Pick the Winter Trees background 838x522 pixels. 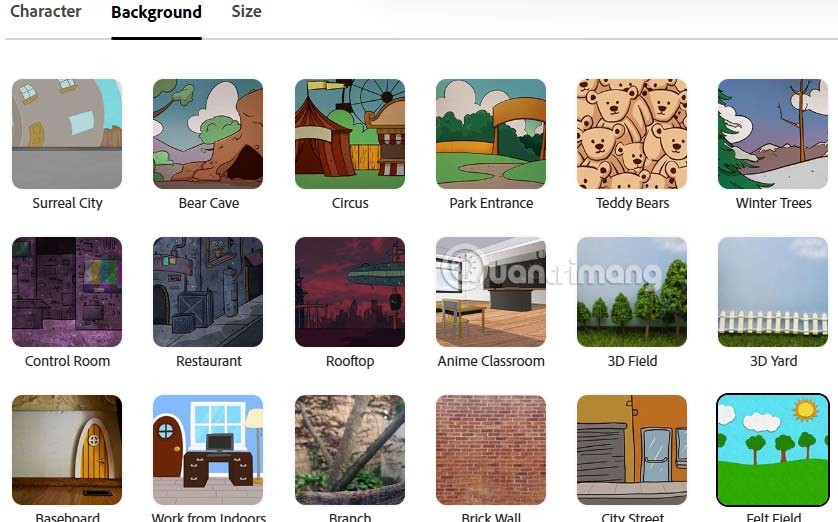tap(773, 134)
